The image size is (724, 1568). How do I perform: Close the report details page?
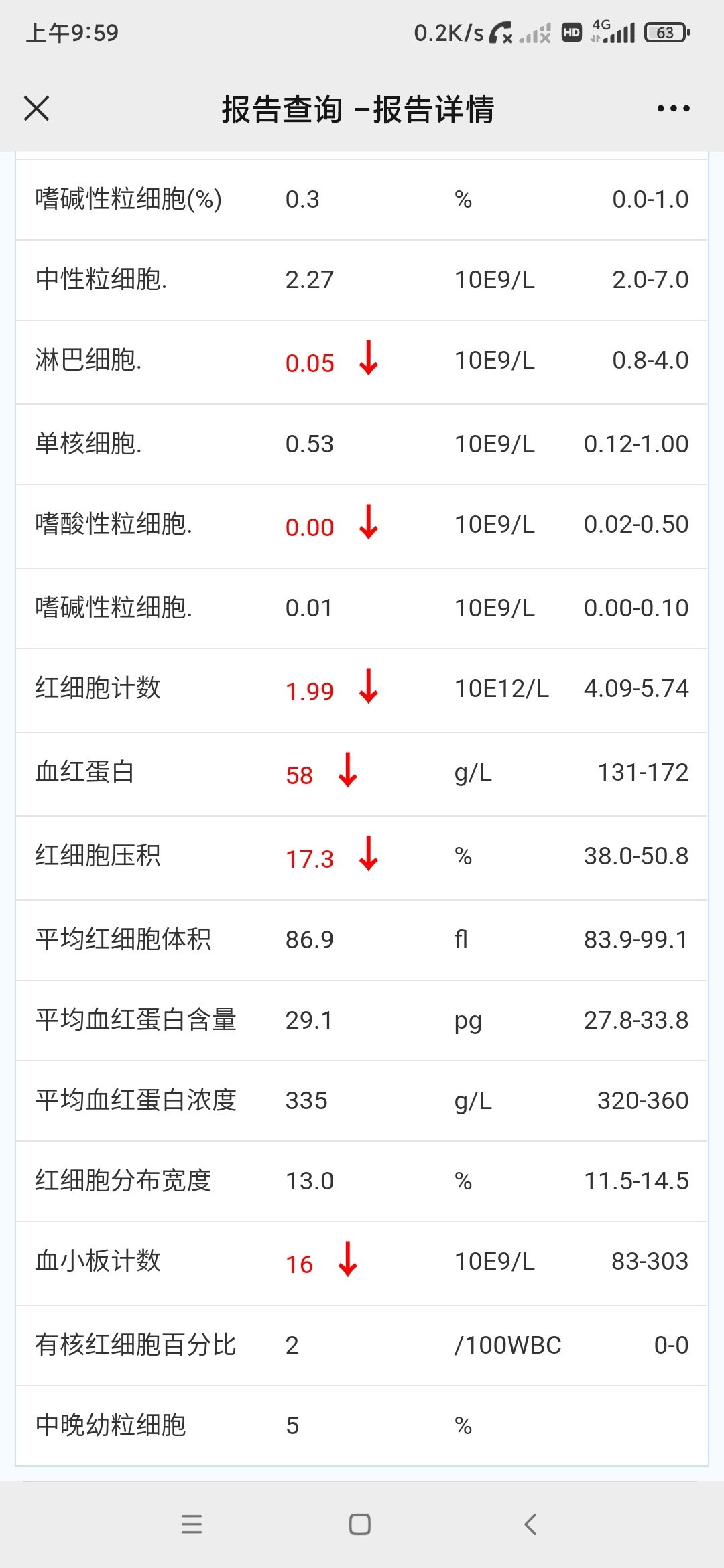pos(36,108)
